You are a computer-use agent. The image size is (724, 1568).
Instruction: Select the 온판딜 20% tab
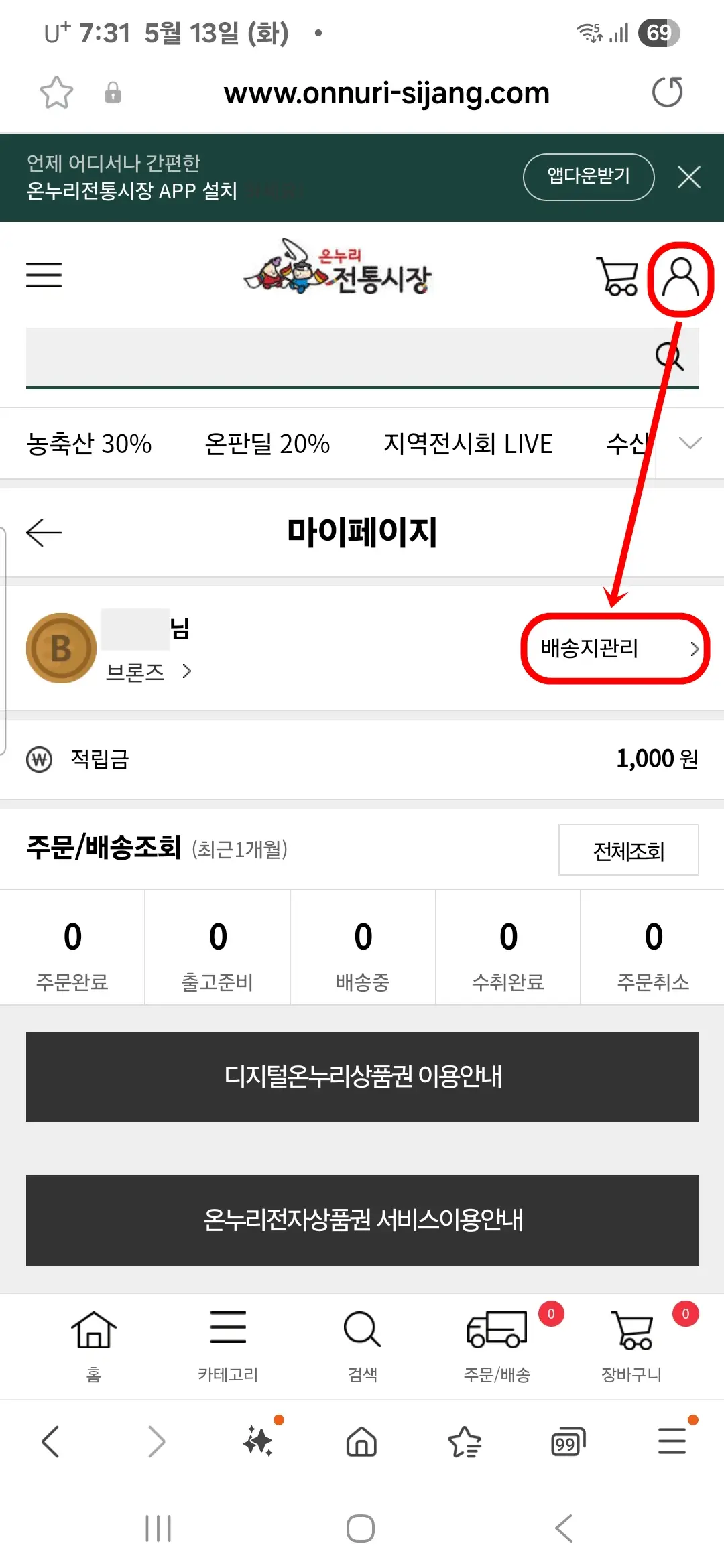(x=269, y=444)
